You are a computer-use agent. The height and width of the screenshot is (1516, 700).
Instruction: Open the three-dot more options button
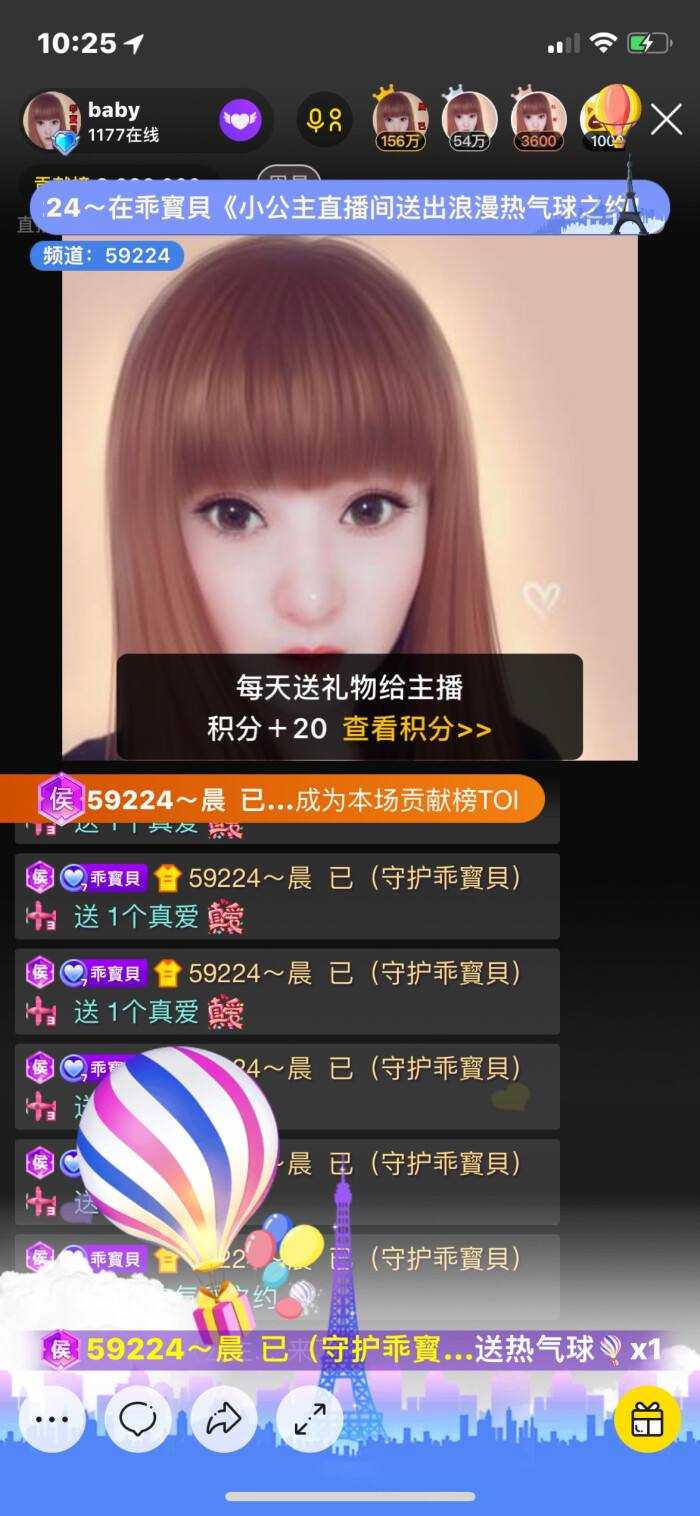click(52, 1418)
